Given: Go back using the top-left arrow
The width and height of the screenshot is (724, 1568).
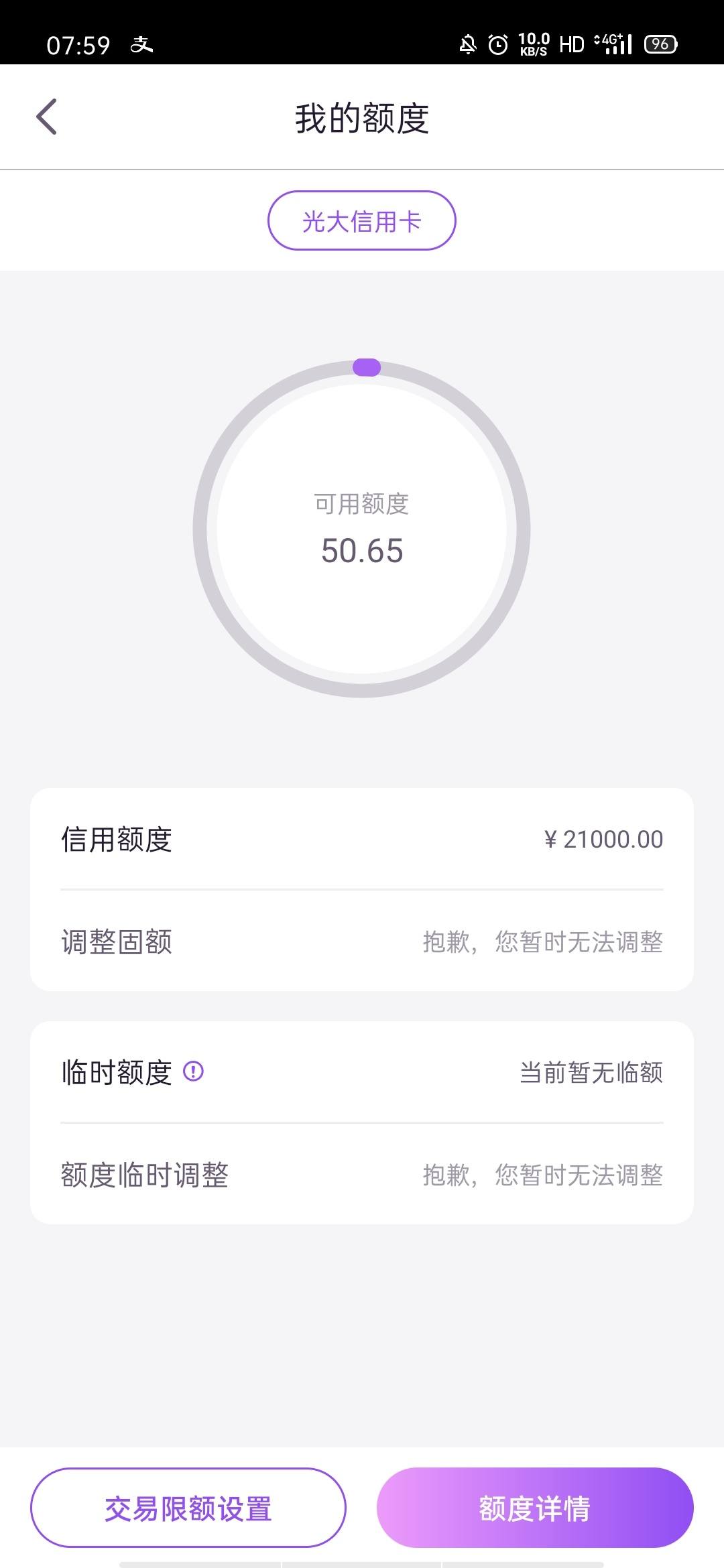Looking at the screenshot, I should pyautogui.click(x=46, y=117).
